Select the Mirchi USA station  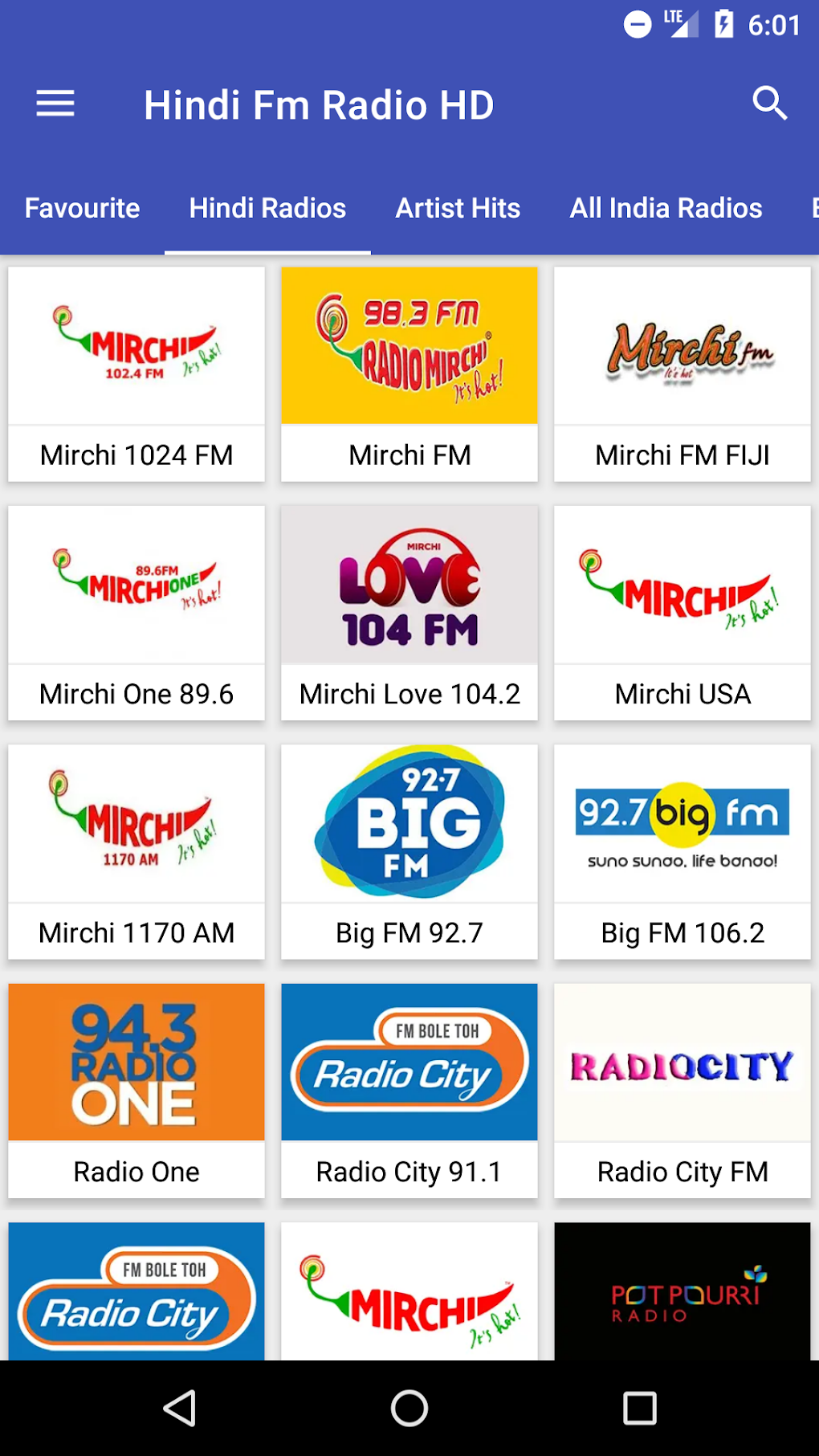(x=682, y=613)
